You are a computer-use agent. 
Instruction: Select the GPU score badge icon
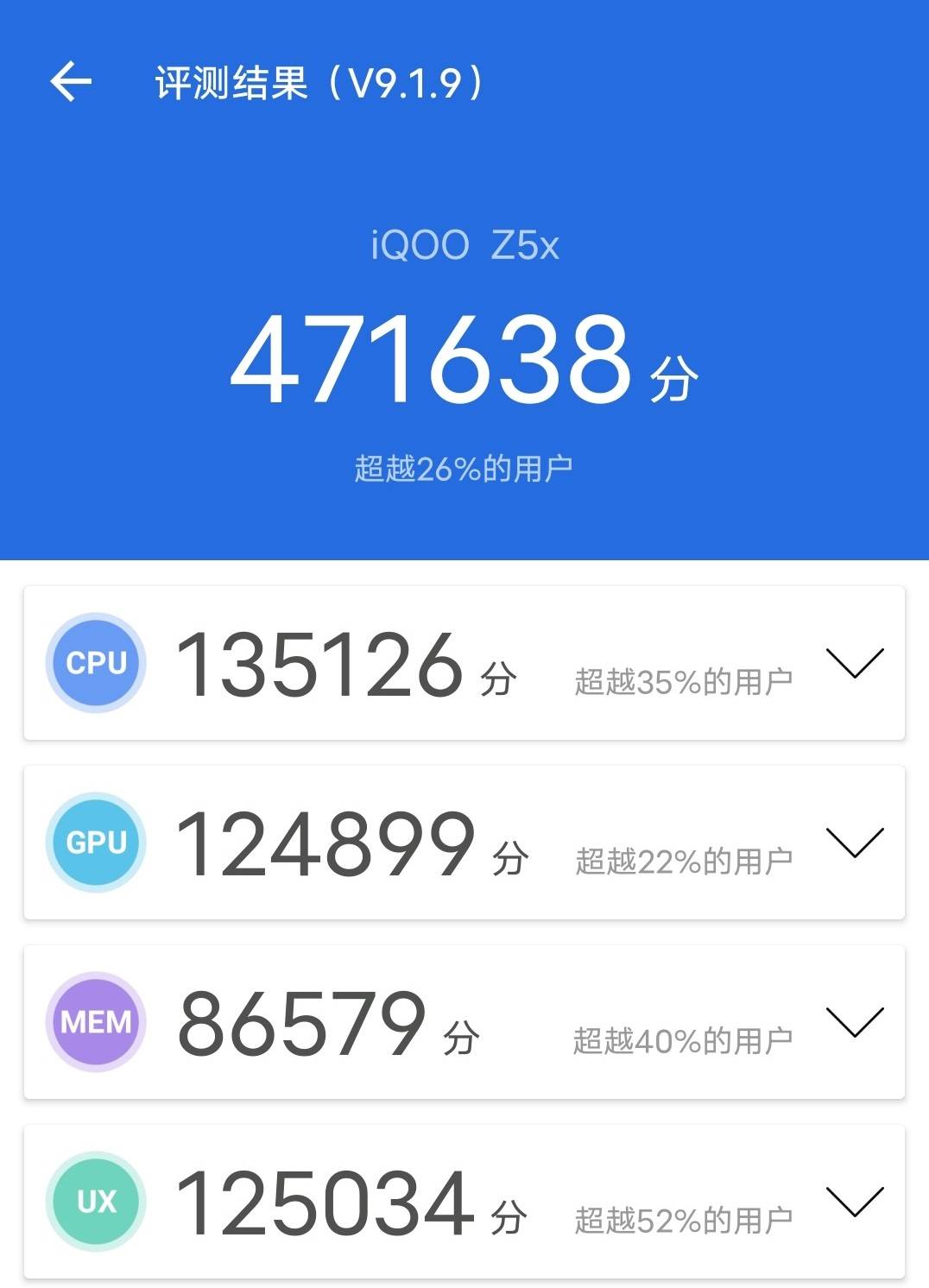pyautogui.click(x=96, y=842)
